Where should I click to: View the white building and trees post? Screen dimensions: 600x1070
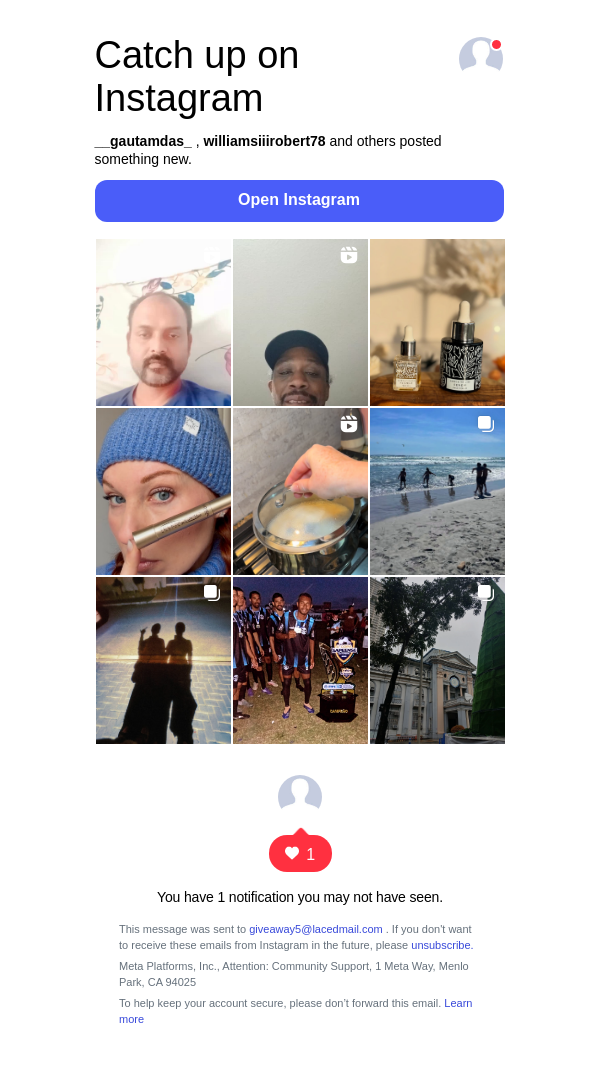[437, 660]
